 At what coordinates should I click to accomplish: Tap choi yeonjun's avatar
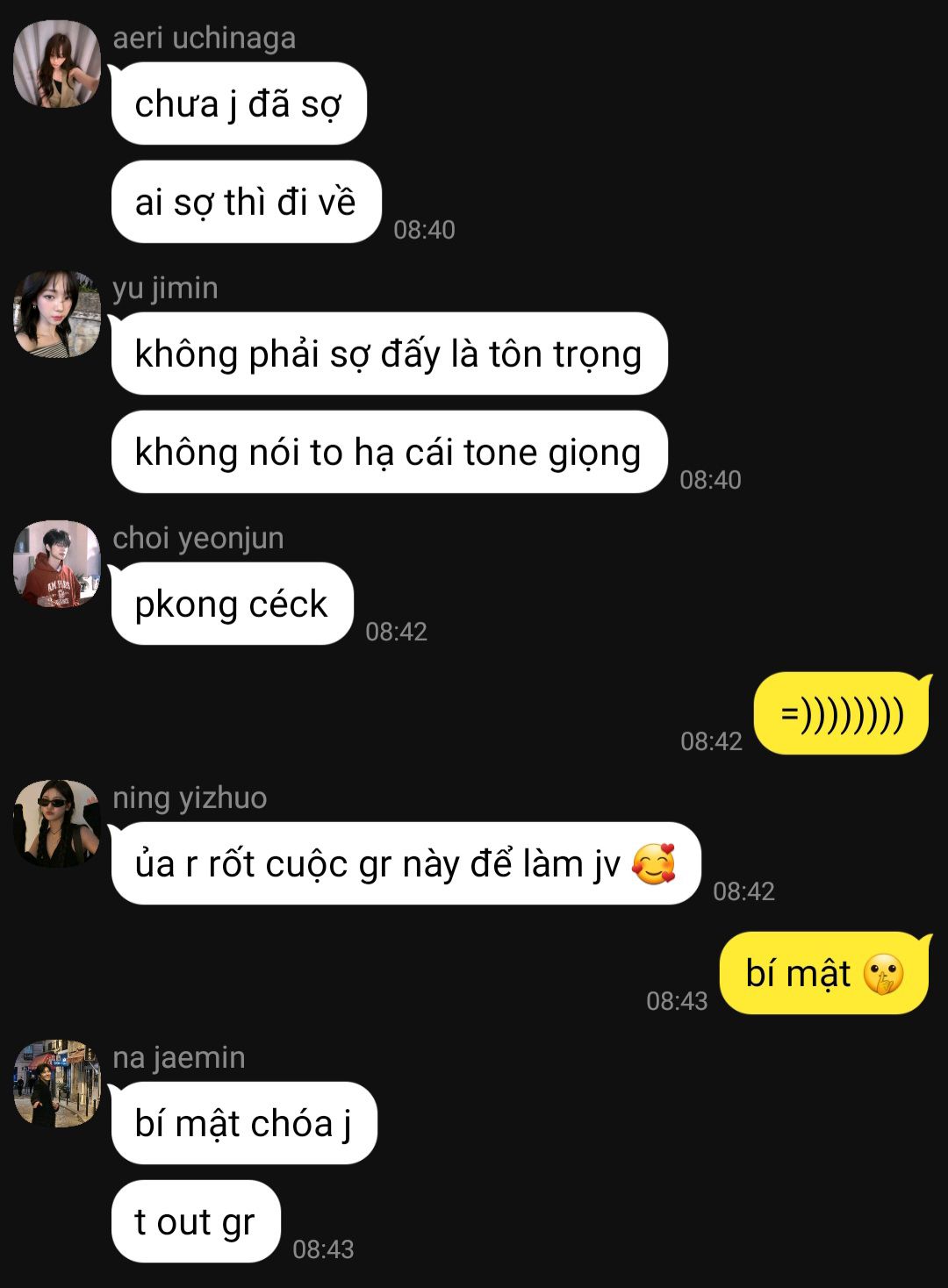57,564
